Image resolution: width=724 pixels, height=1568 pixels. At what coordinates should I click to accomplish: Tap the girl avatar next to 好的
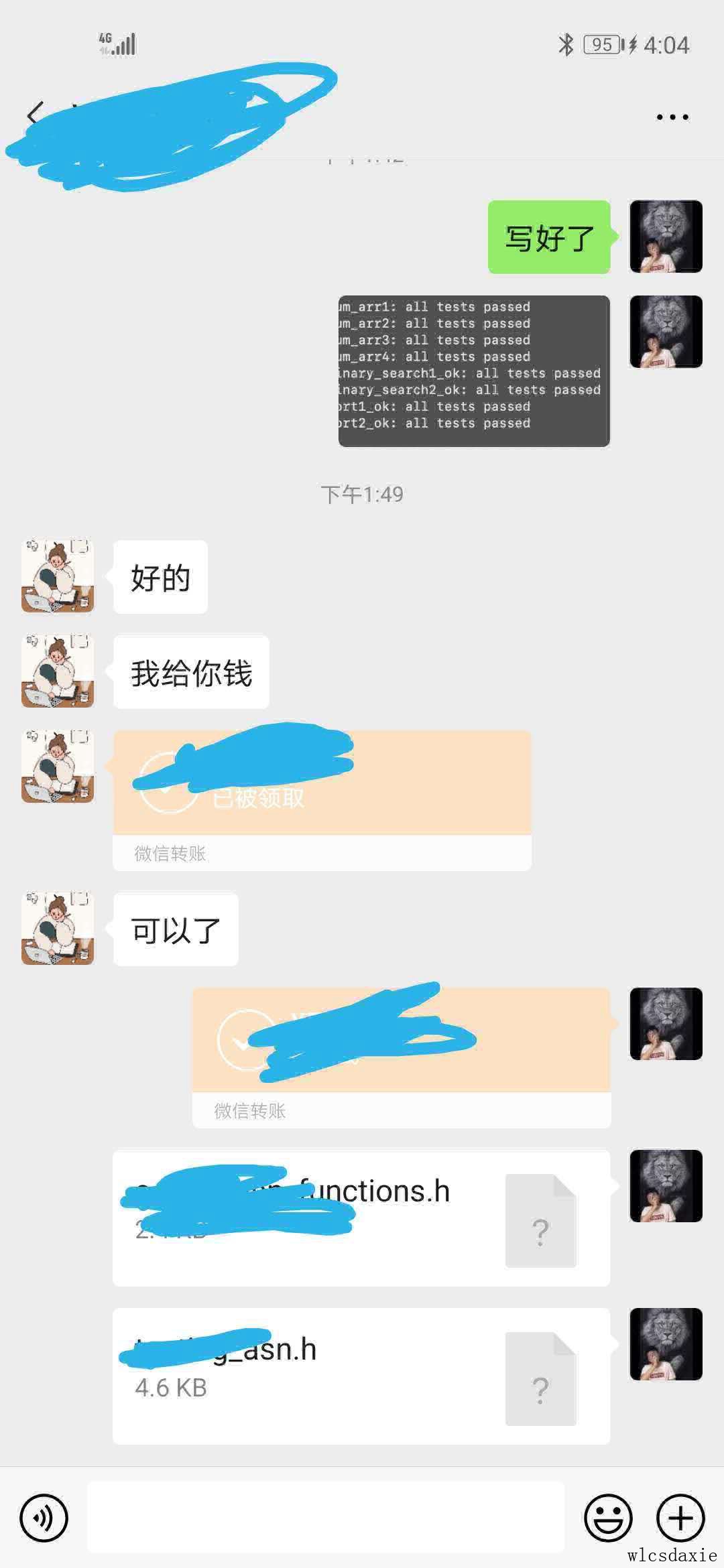pos(57,576)
